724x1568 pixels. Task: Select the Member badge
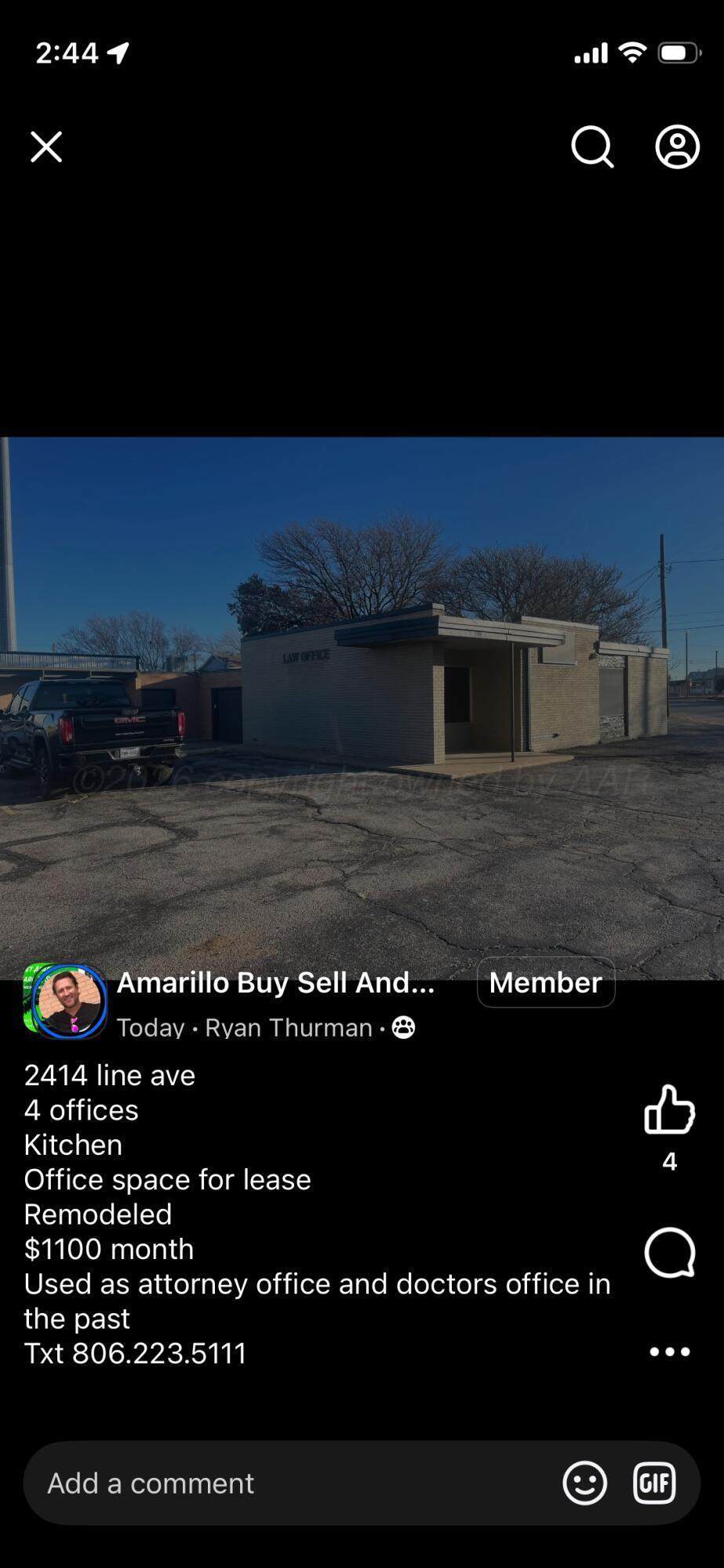tap(545, 982)
